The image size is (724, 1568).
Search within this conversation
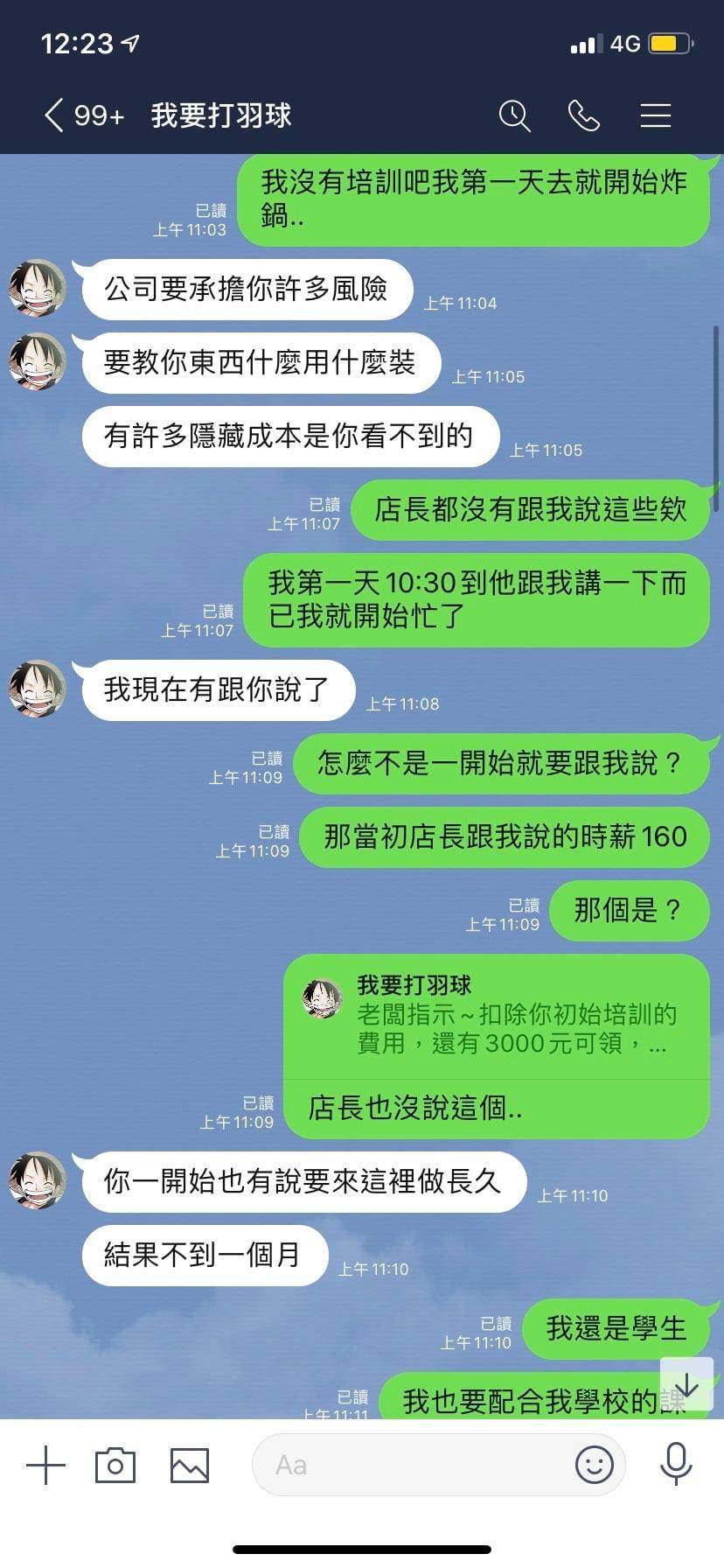(x=514, y=115)
